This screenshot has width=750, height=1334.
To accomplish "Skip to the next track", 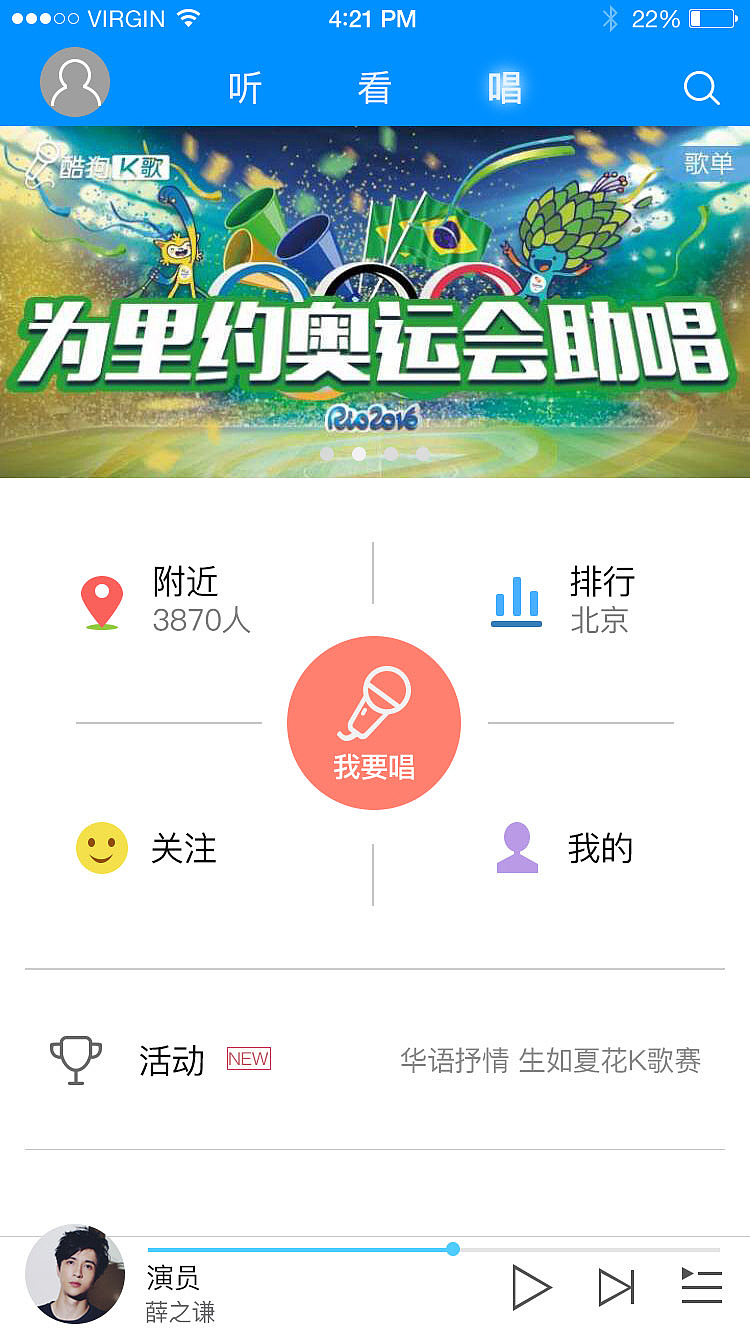I will (x=618, y=1287).
